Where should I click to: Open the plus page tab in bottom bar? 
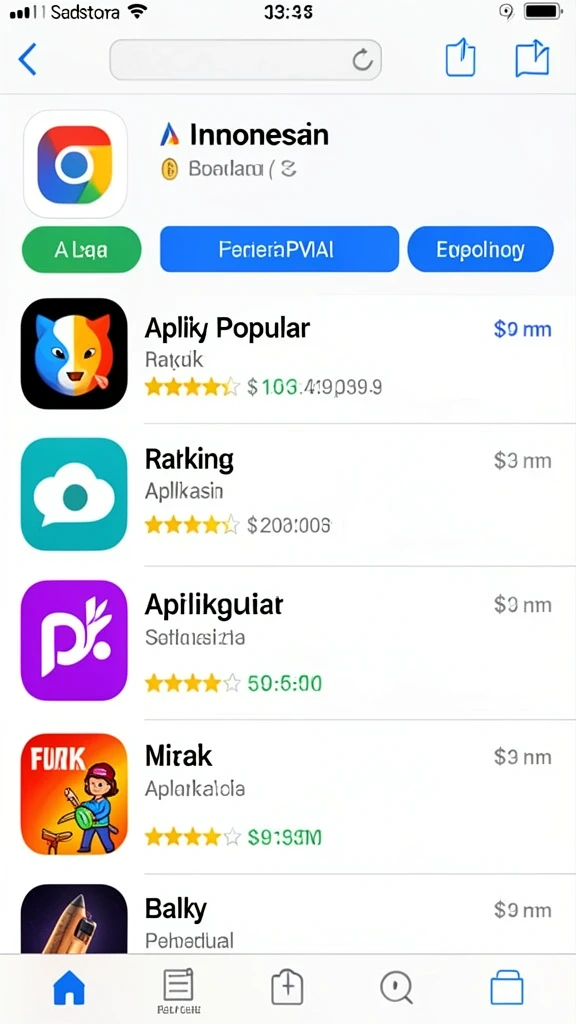[x=287, y=986]
